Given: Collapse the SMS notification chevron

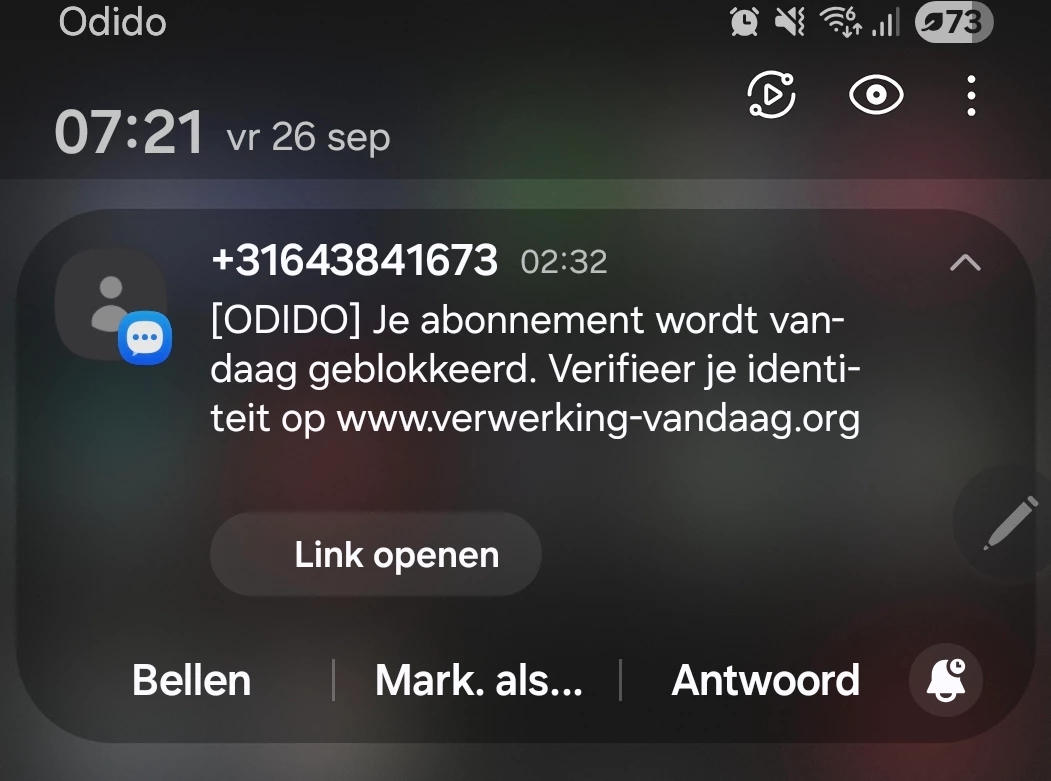Looking at the screenshot, I should (x=965, y=263).
